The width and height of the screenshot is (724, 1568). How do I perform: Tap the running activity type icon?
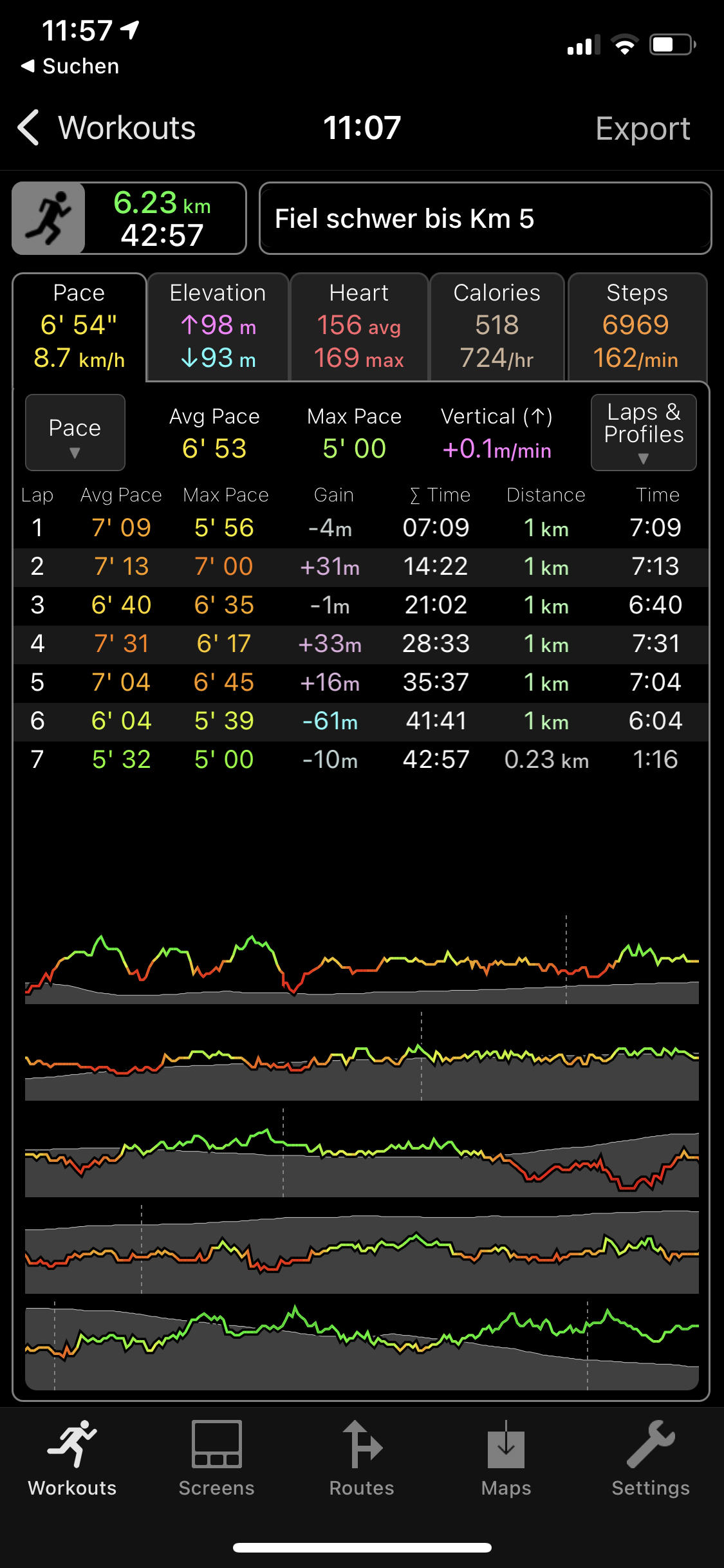[49, 218]
